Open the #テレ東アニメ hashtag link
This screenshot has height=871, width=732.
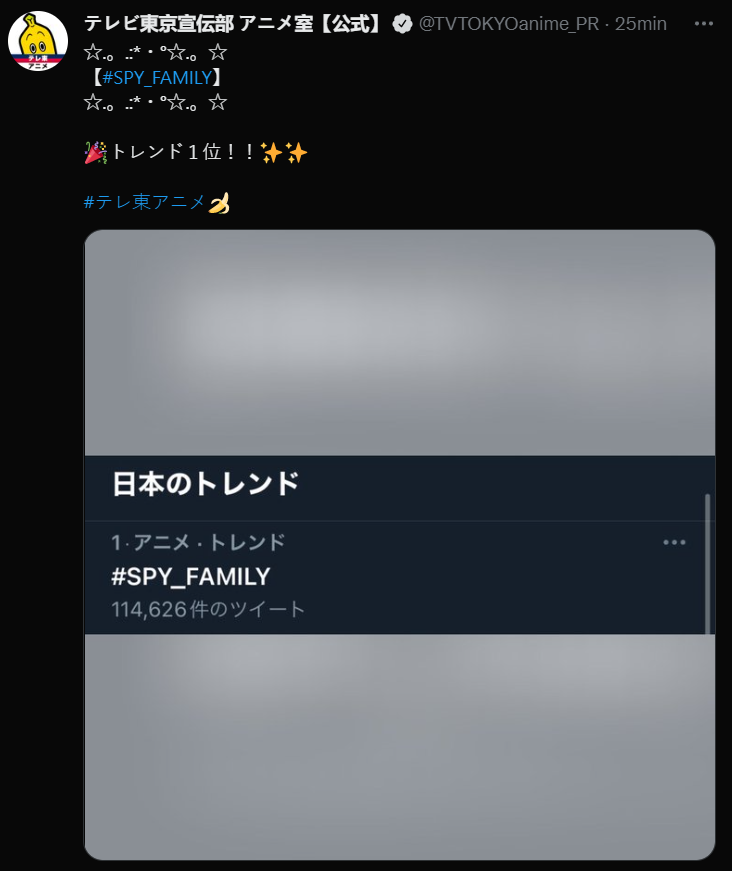[145, 203]
